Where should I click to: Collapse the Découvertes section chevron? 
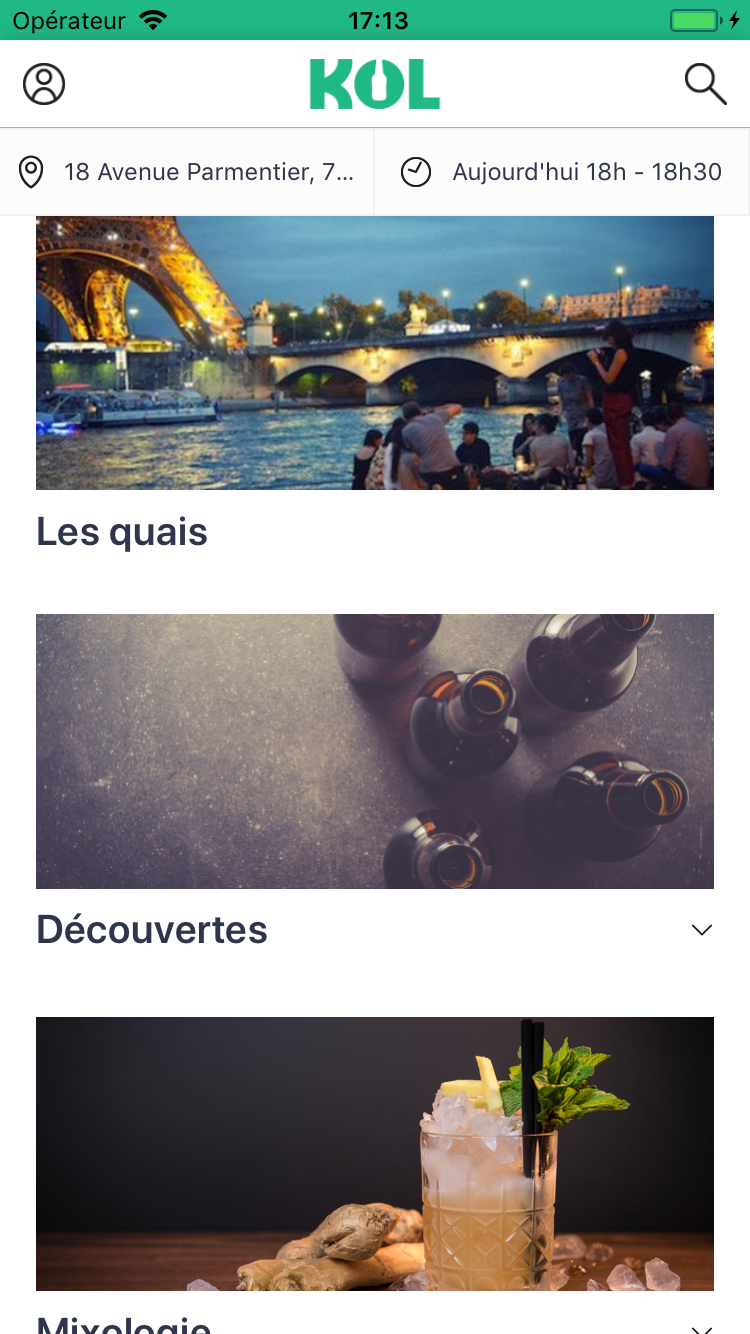(x=701, y=930)
